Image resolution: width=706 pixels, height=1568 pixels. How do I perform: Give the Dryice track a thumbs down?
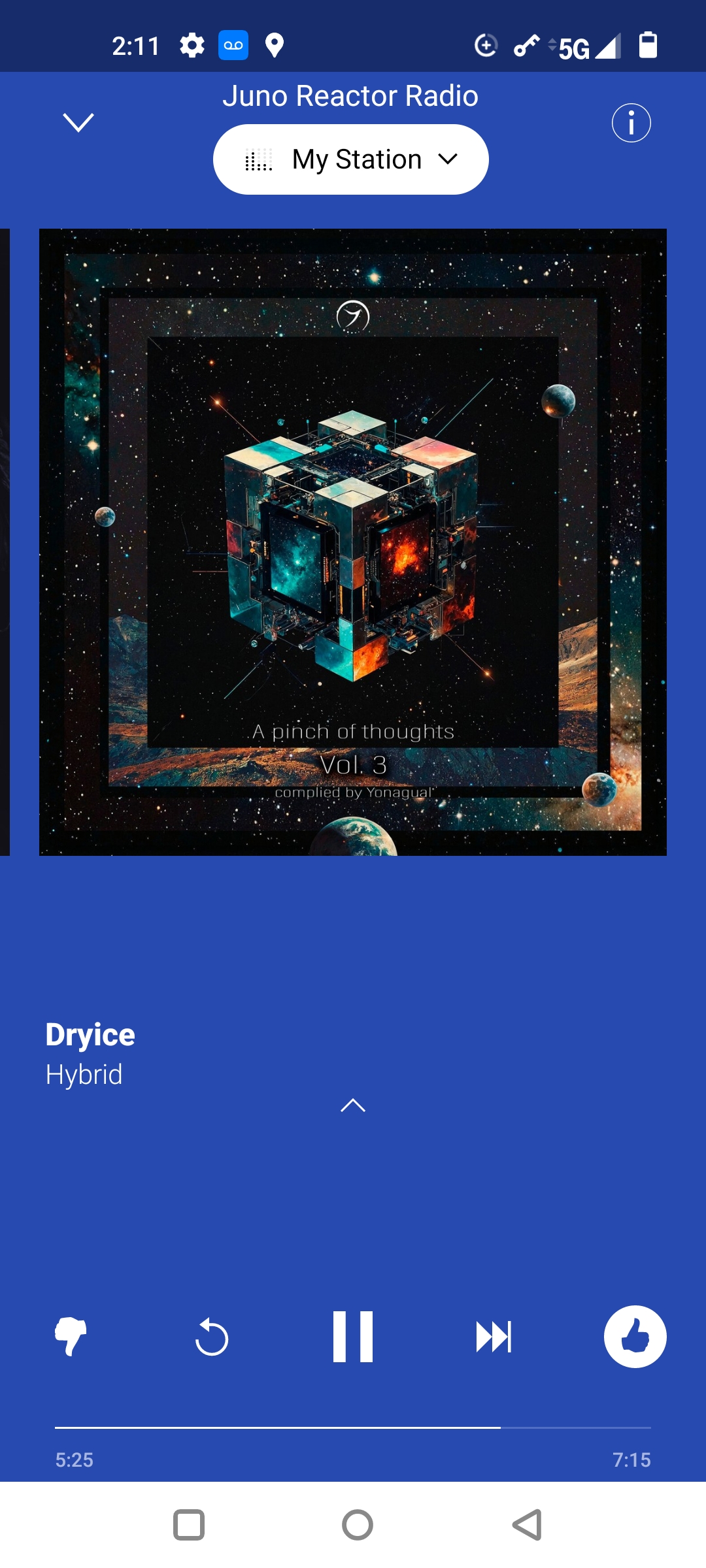(71, 1337)
